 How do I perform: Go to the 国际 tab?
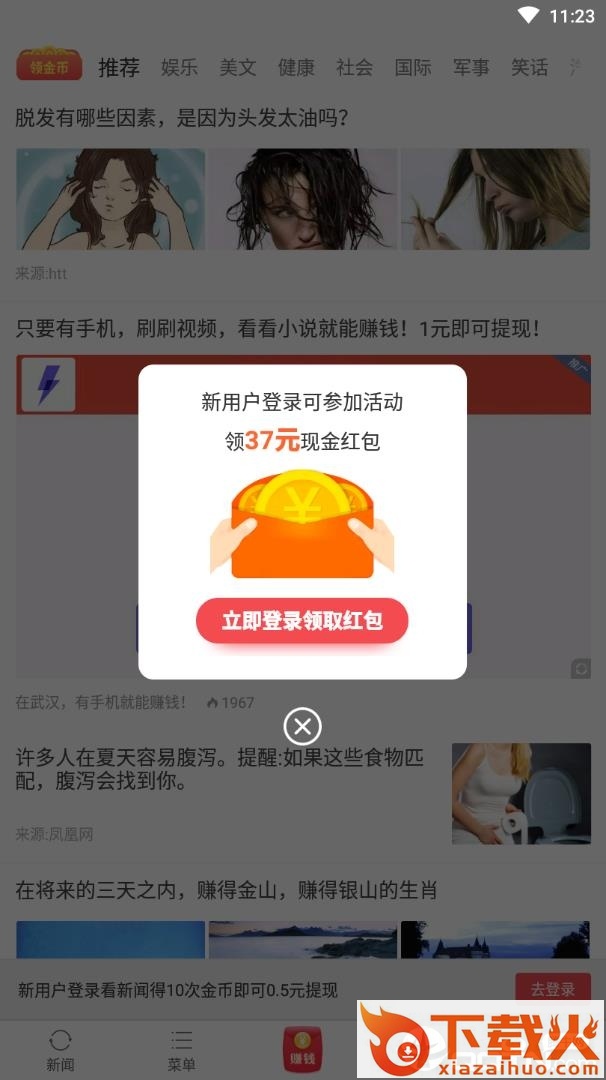pos(413,67)
